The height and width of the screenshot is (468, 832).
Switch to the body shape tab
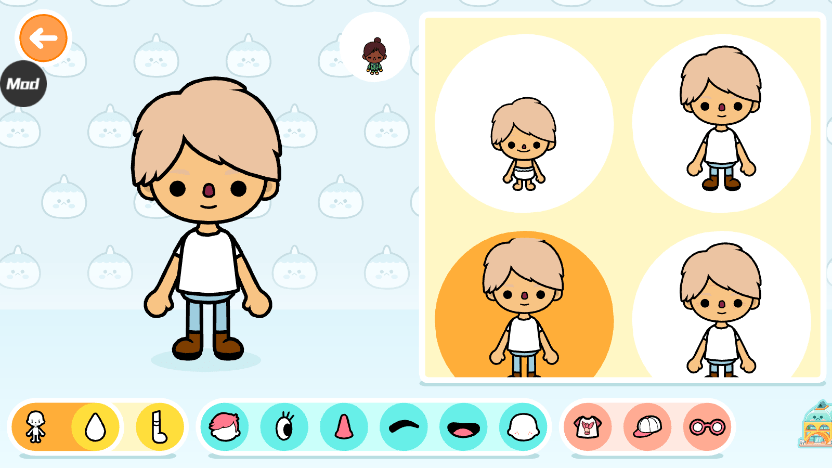click(37, 428)
